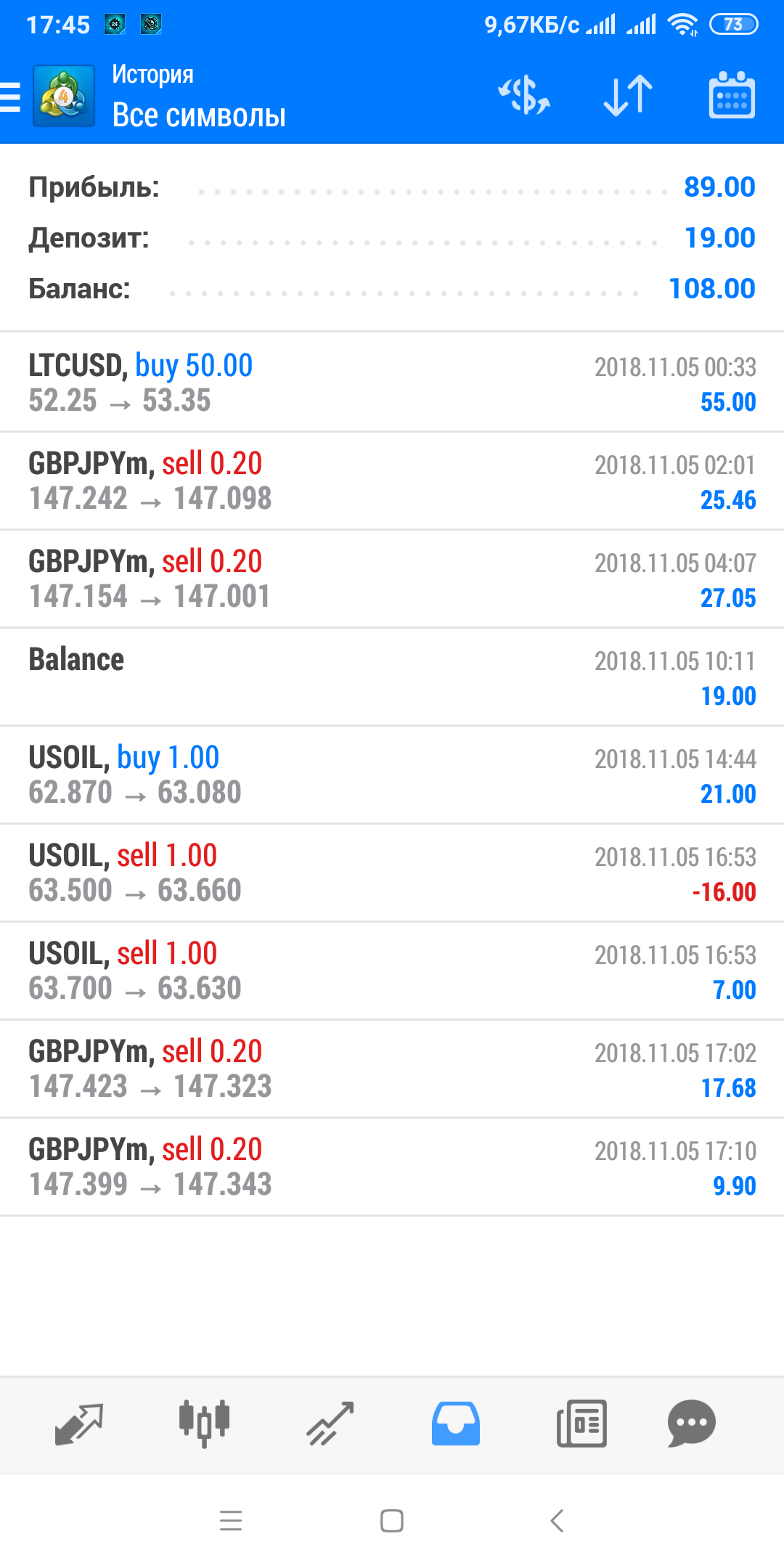Open the hamburger drawer menu
This screenshot has height=1568, width=784.
[x=11, y=96]
